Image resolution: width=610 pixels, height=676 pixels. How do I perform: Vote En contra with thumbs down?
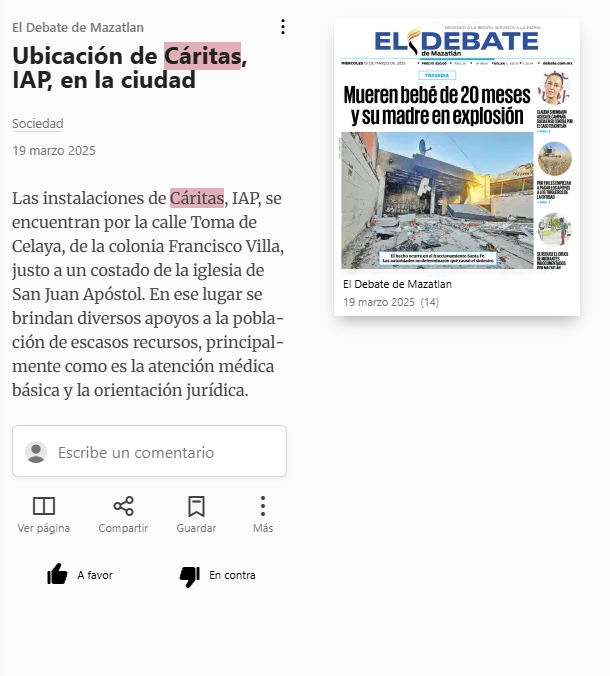point(217,576)
